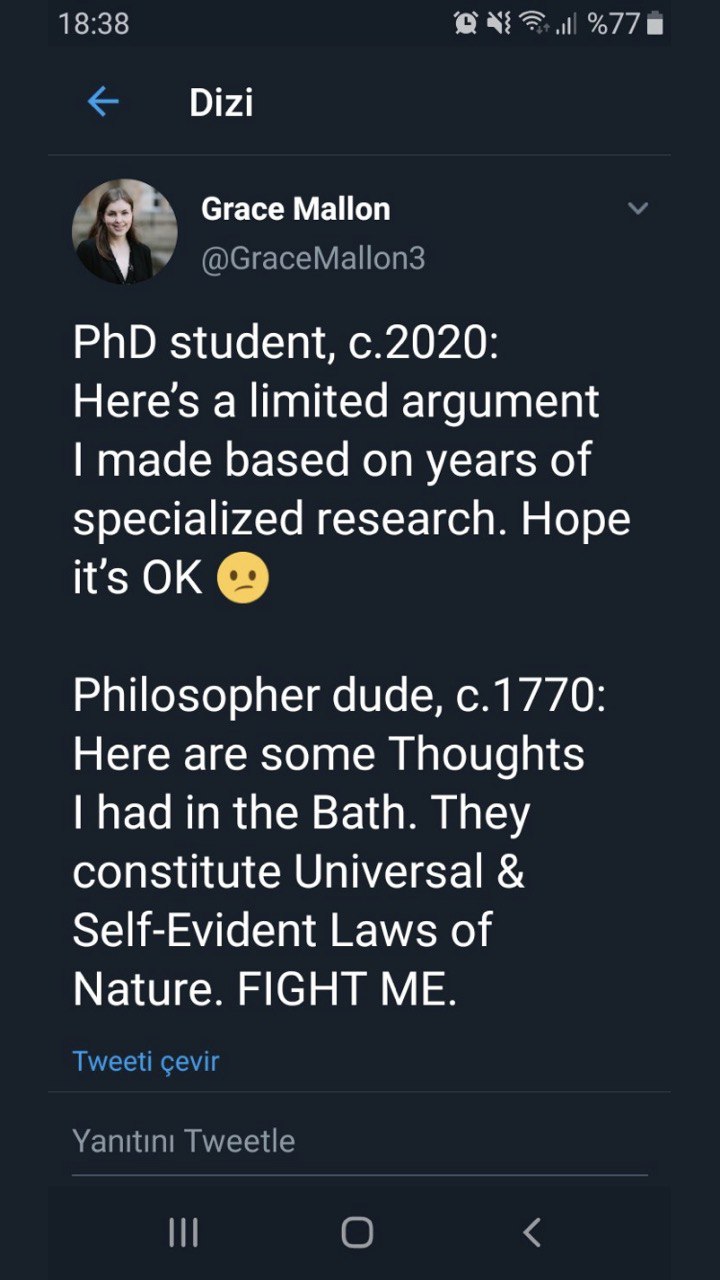Open the @GraceMallon3 profile handle
This screenshot has width=720, height=1280.
313,259
